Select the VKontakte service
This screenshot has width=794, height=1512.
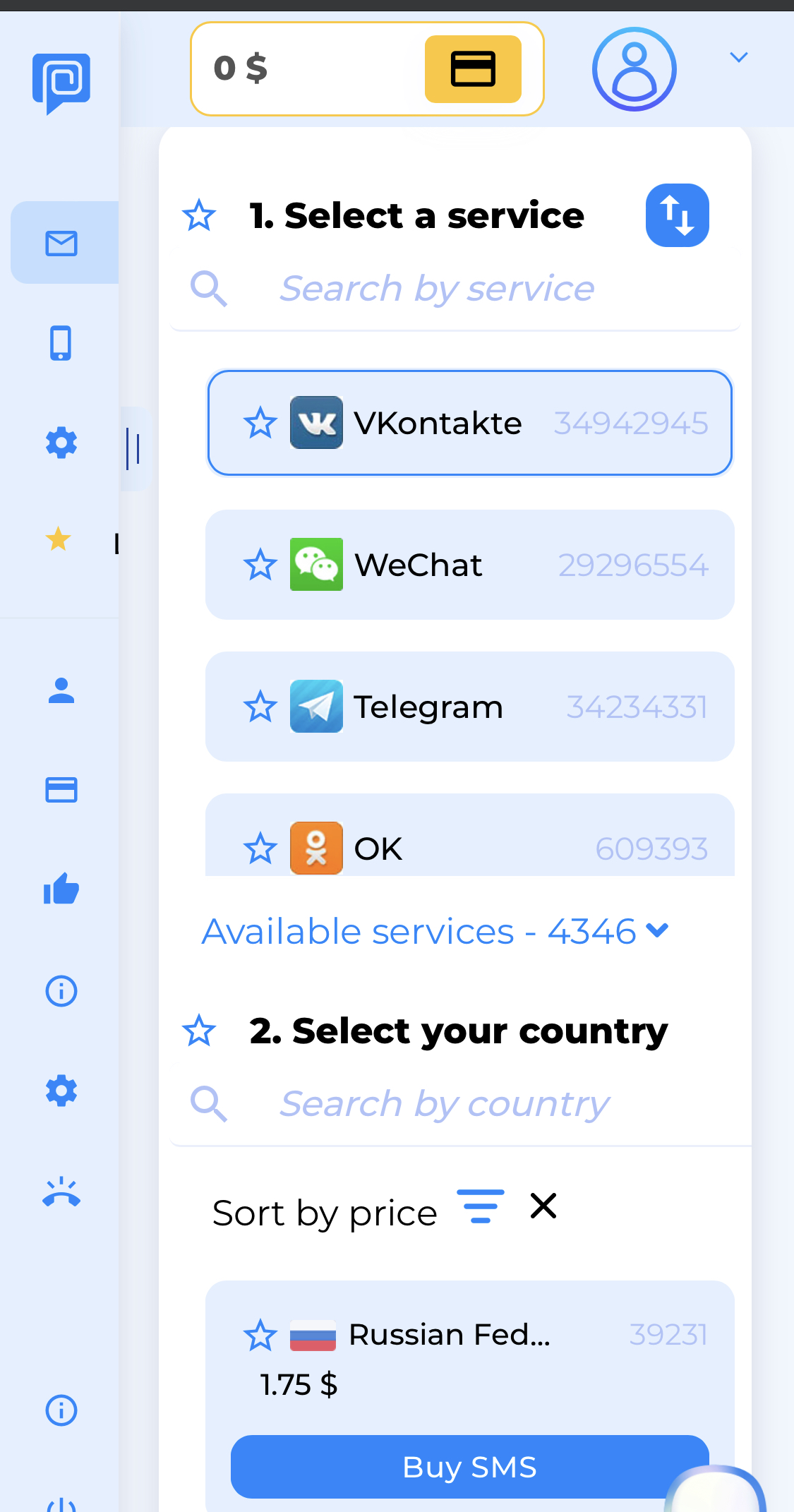470,423
